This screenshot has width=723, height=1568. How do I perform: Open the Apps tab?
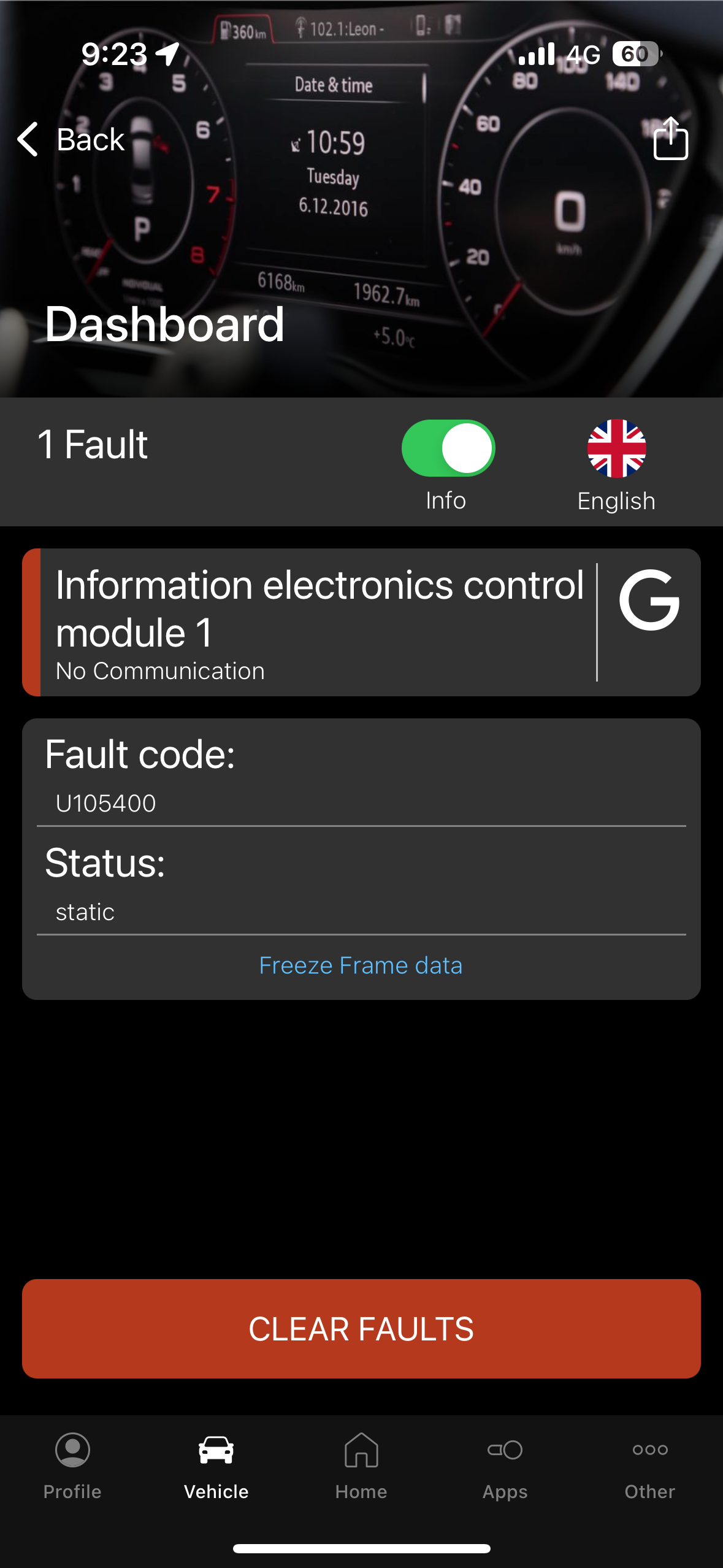pos(505,1465)
